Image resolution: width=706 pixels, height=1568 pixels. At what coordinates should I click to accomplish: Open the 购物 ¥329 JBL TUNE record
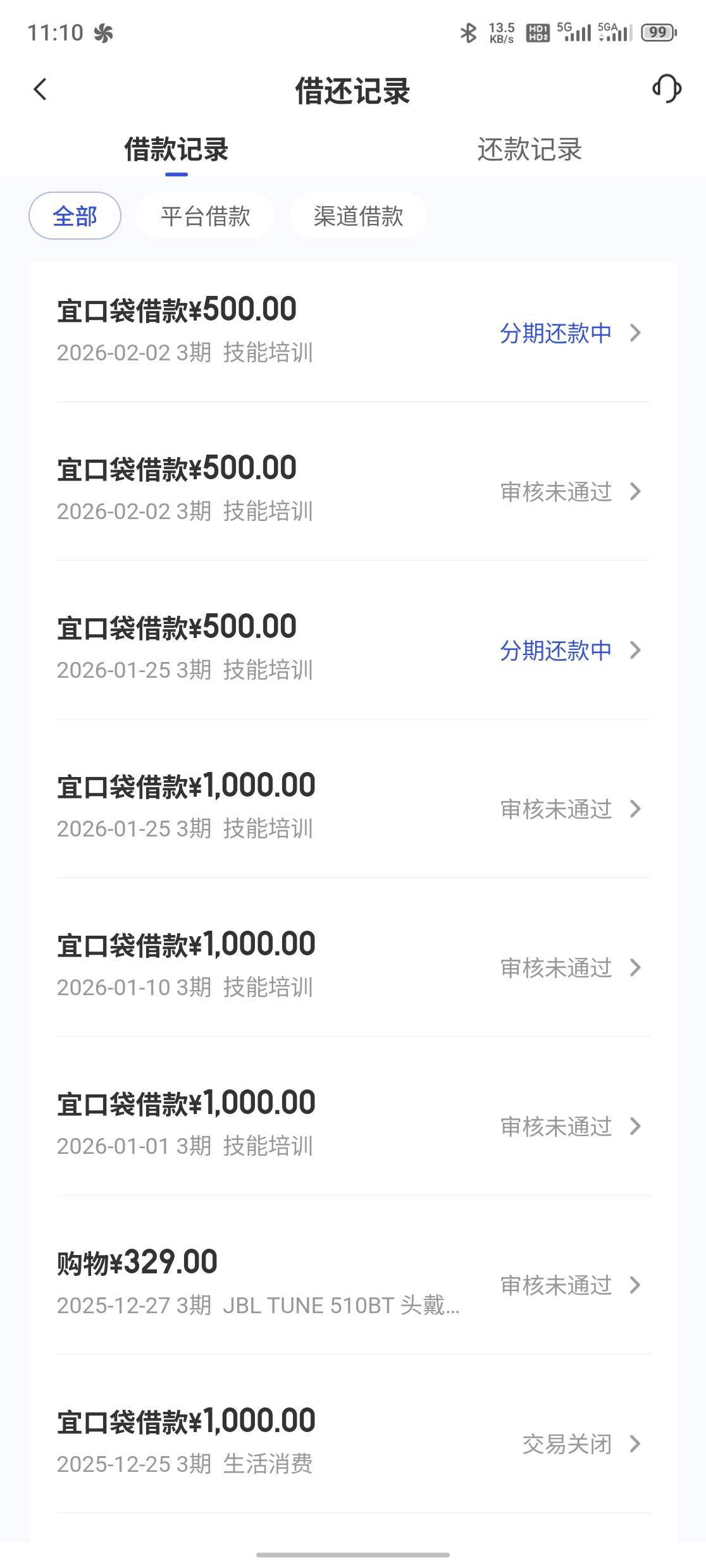coord(353,1284)
